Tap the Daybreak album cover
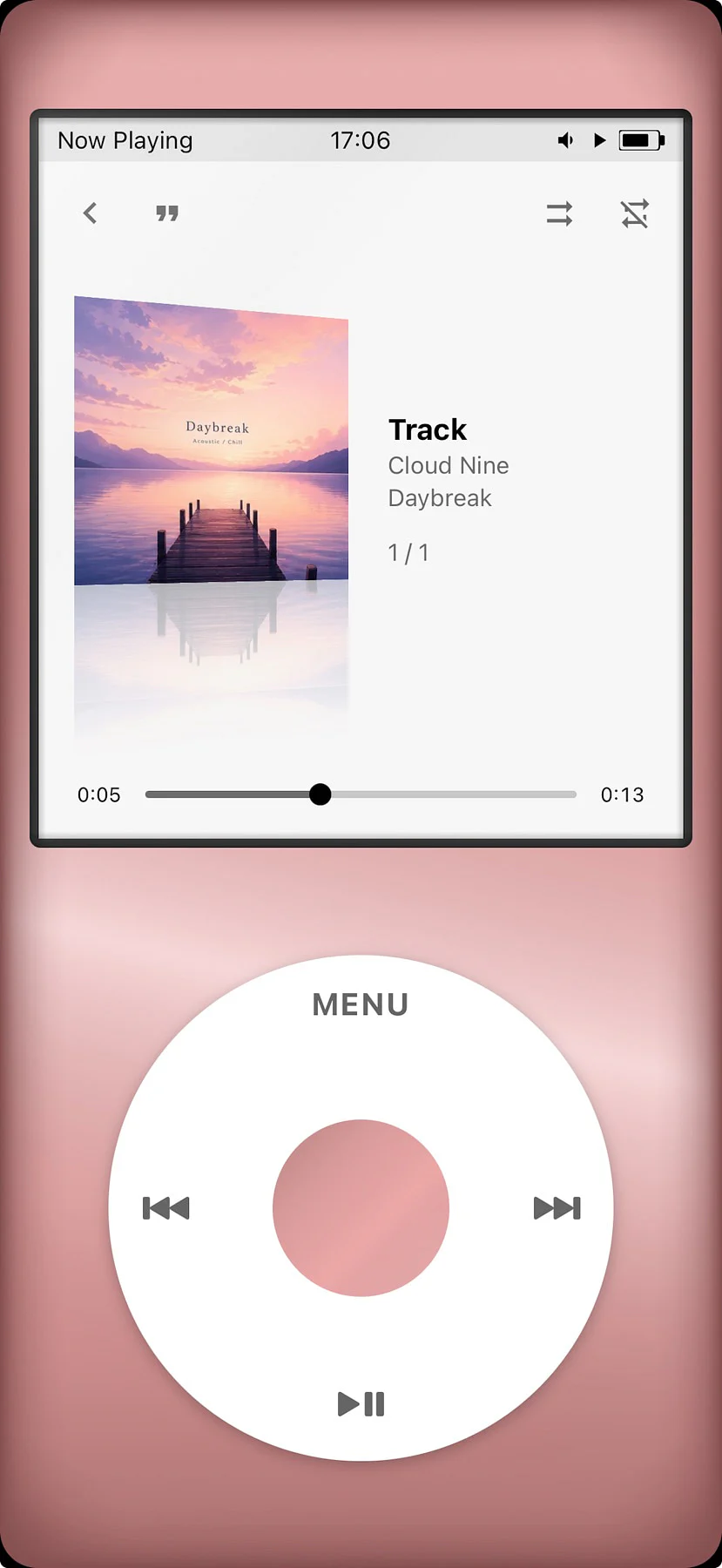722x1568 pixels. coord(212,440)
